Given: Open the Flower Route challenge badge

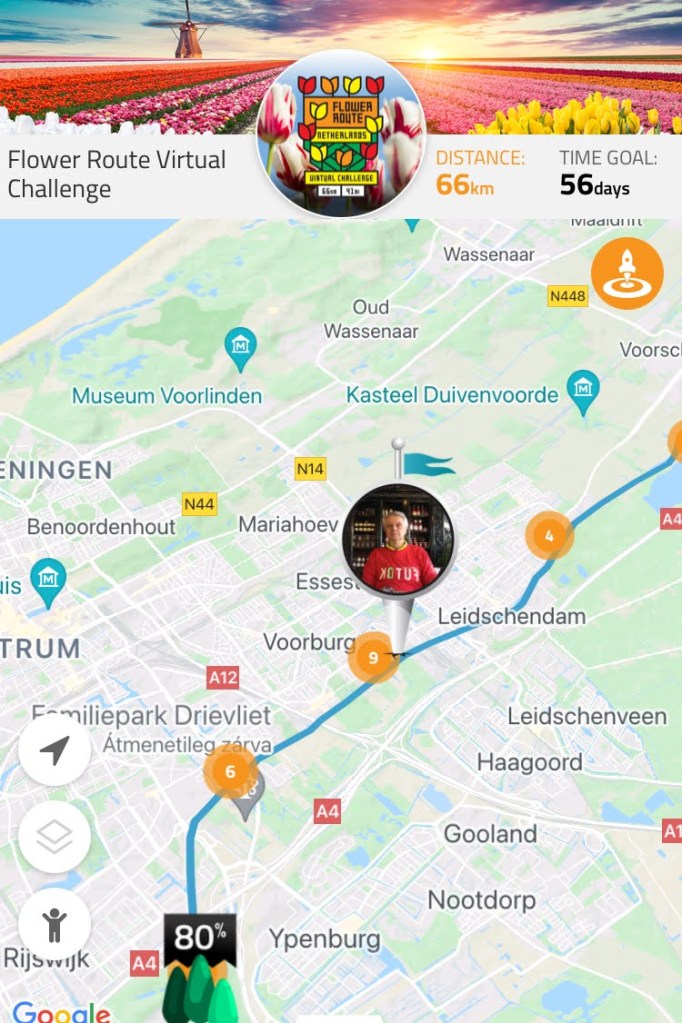Looking at the screenshot, I should pos(340,134).
